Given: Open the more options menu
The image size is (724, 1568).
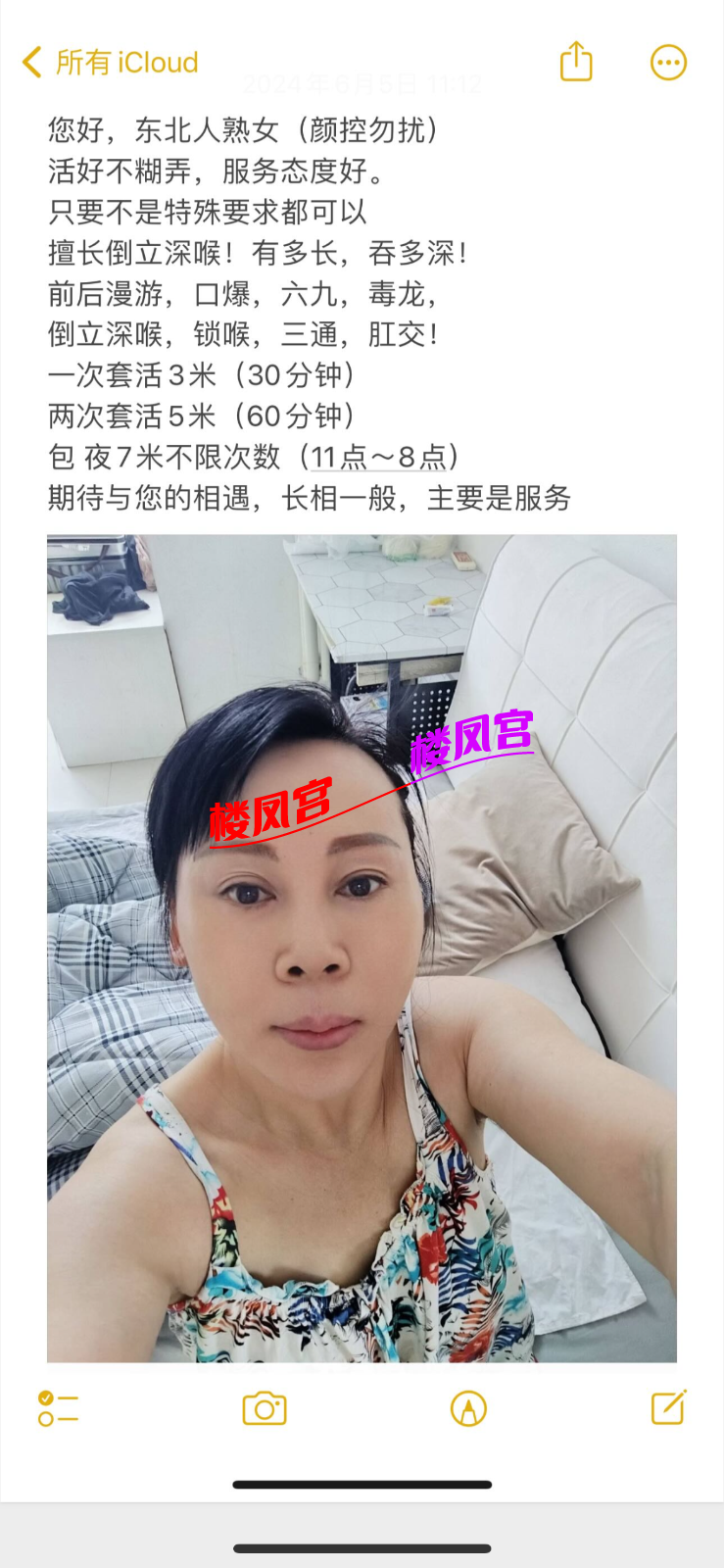Looking at the screenshot, I should [x=668, y=63].
